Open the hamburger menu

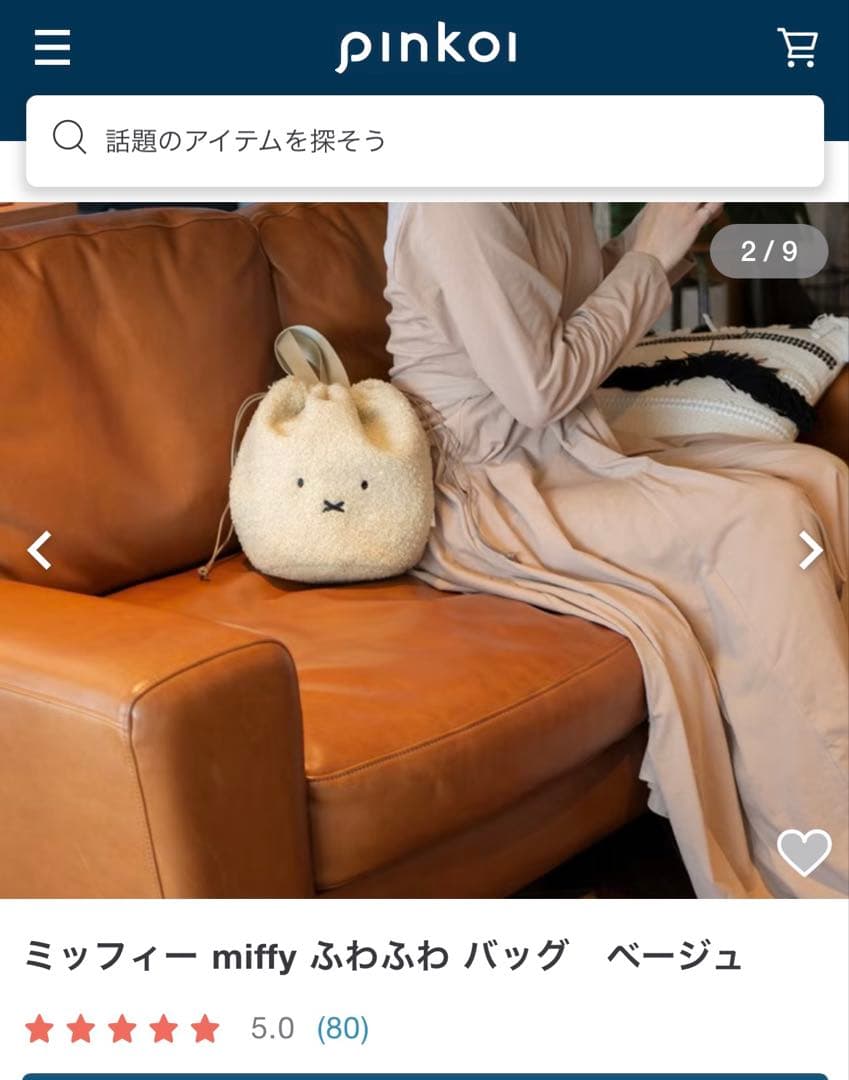point(52,47)
